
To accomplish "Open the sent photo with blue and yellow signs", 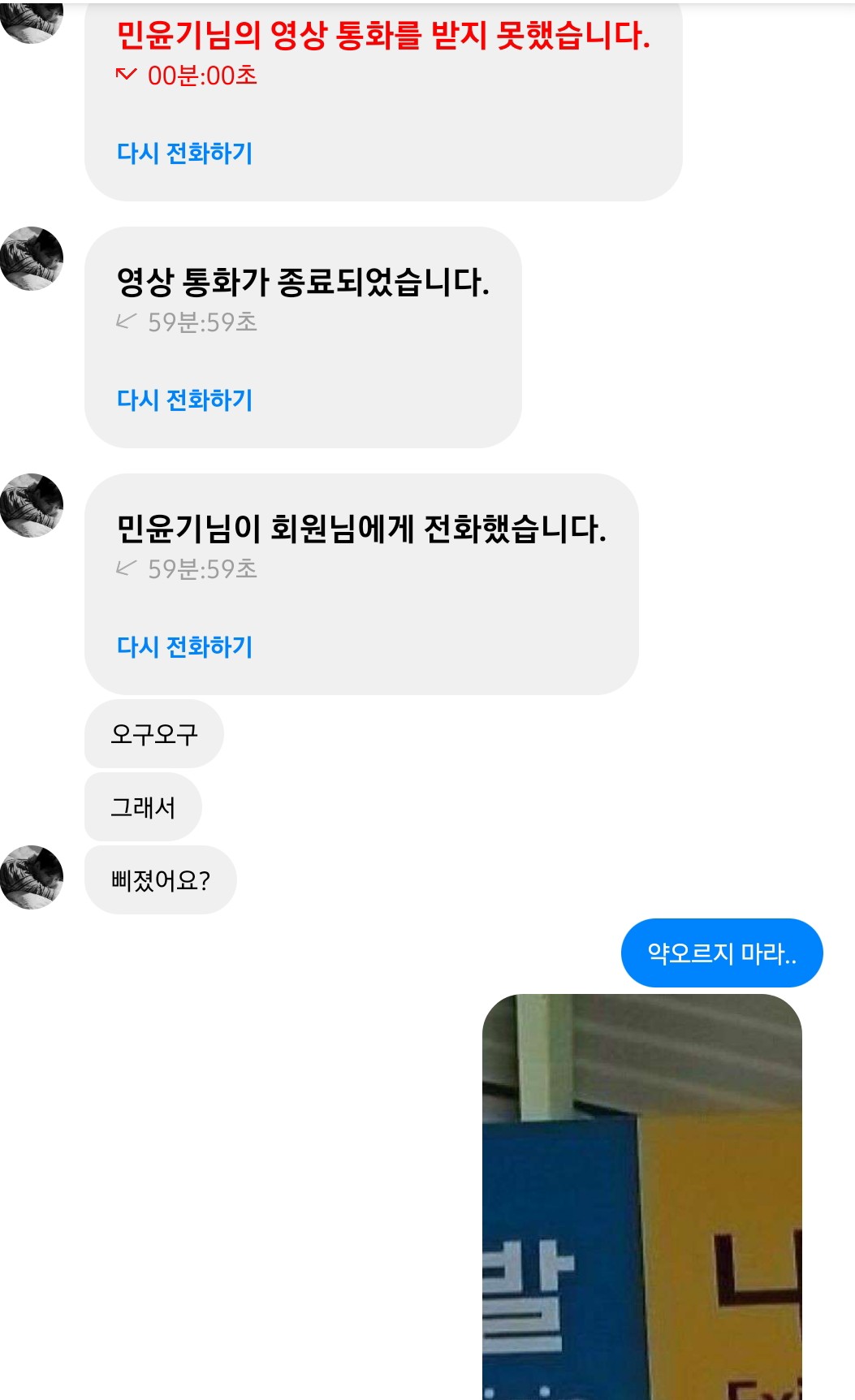I will tap(641, 1195).
